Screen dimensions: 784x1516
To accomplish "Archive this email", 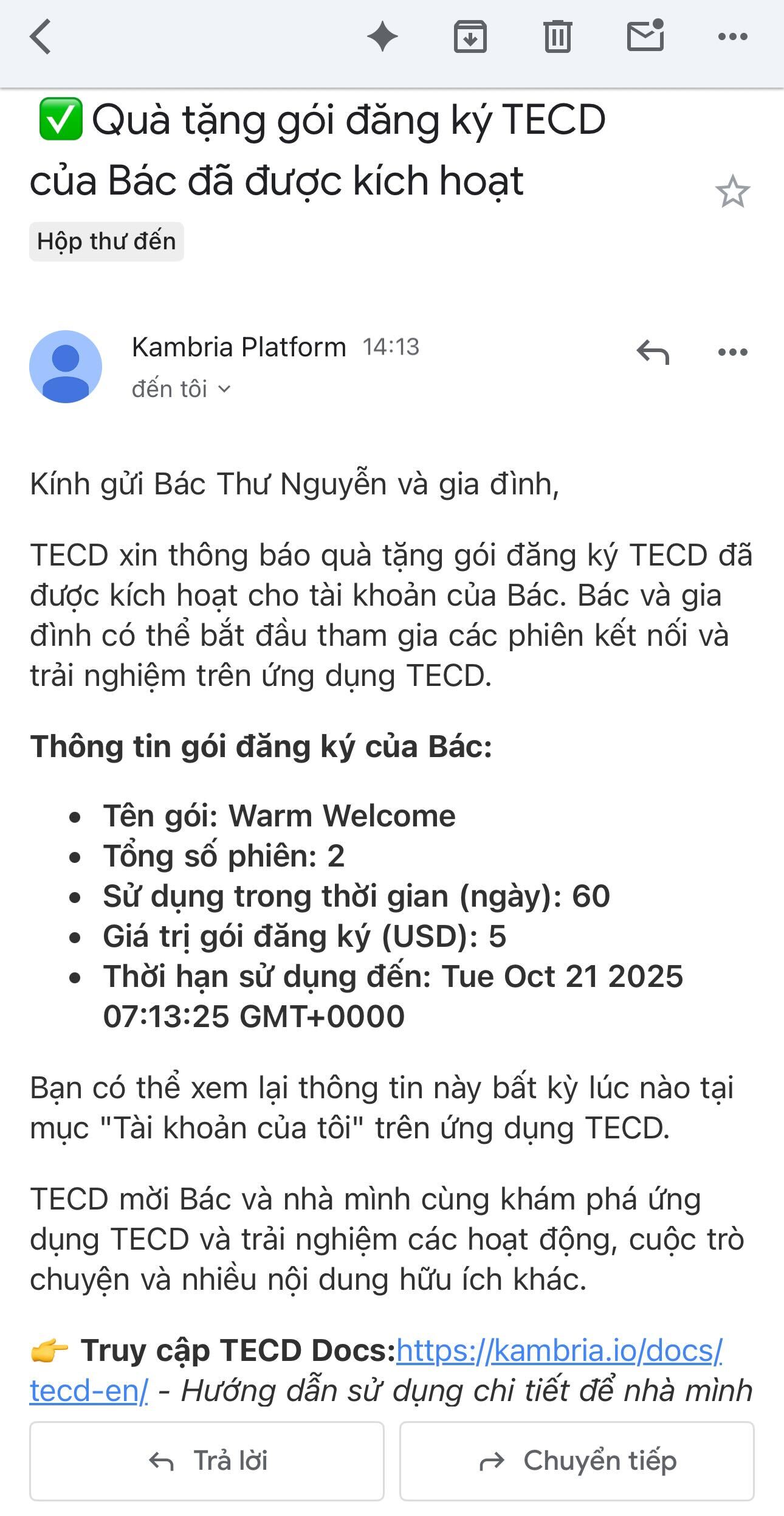I will [470, 37].
